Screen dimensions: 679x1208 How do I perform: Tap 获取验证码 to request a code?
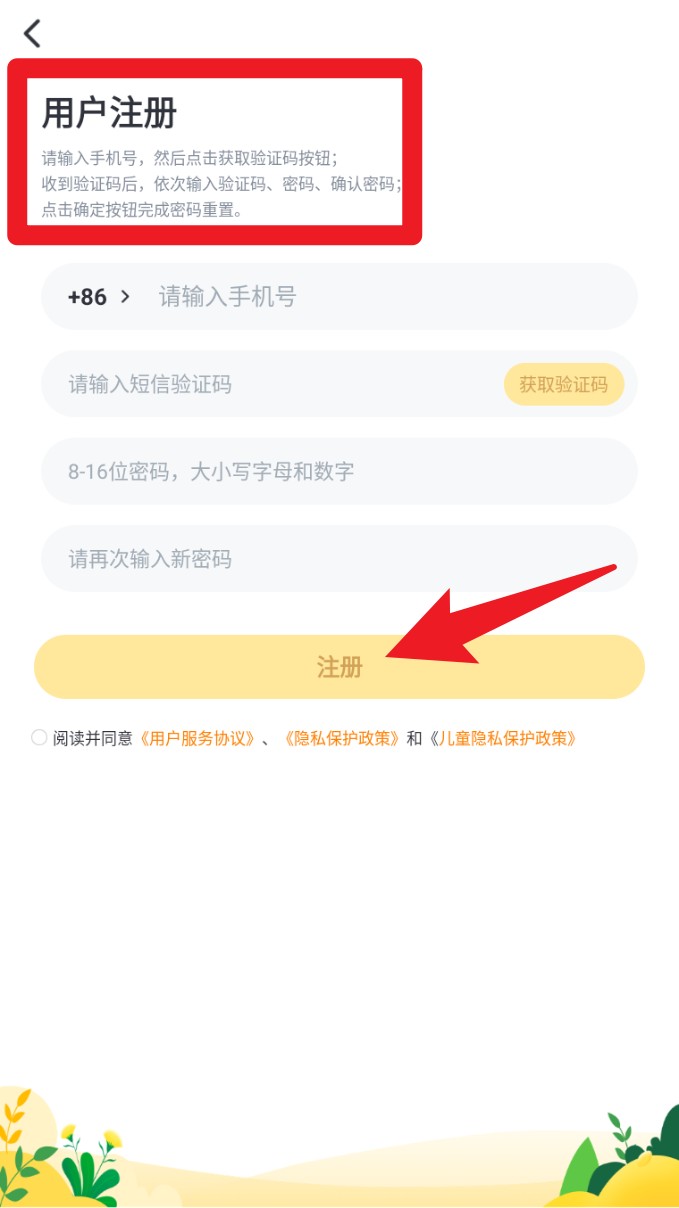click(563, 385)
